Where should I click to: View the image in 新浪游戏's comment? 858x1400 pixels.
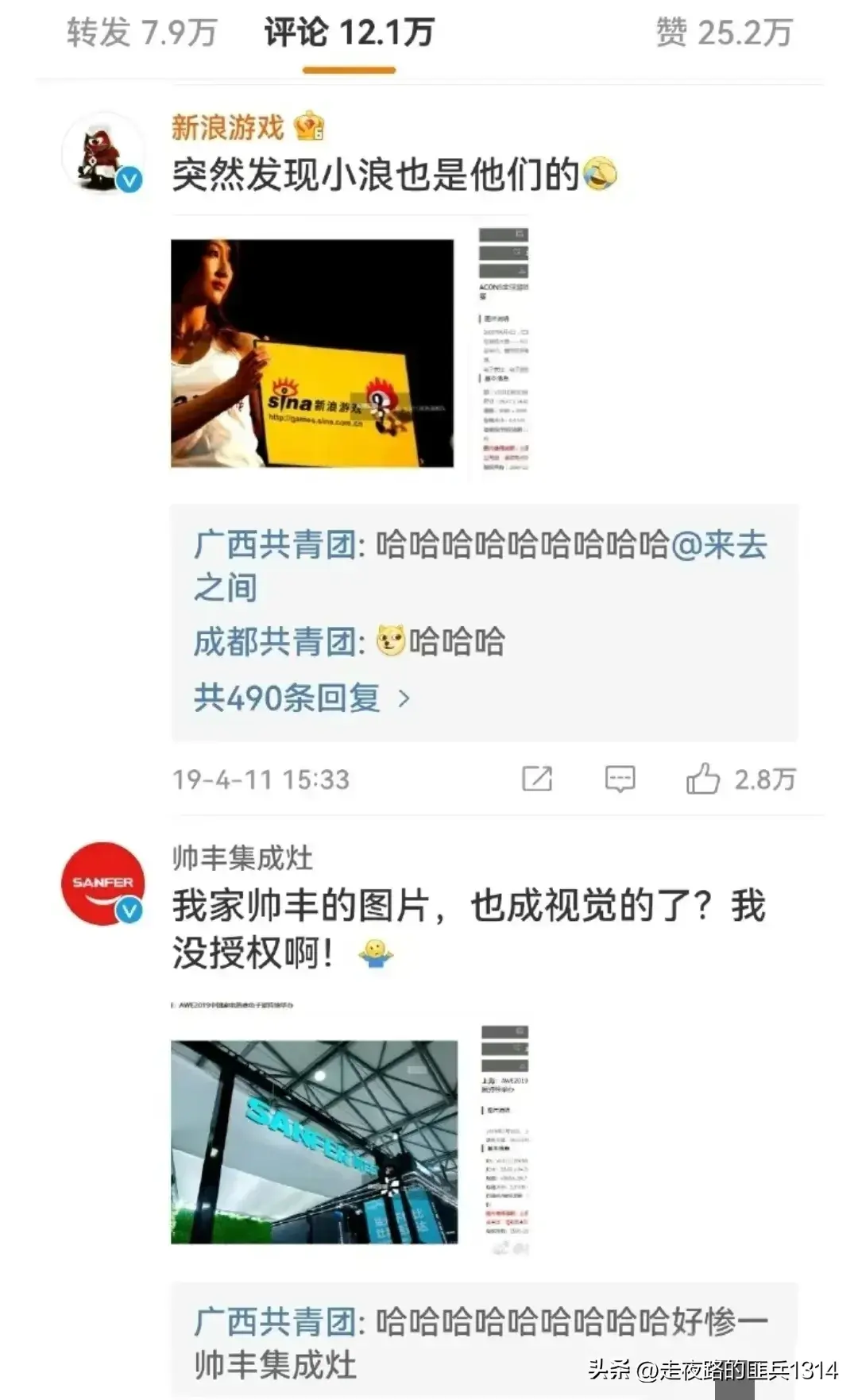312,353
